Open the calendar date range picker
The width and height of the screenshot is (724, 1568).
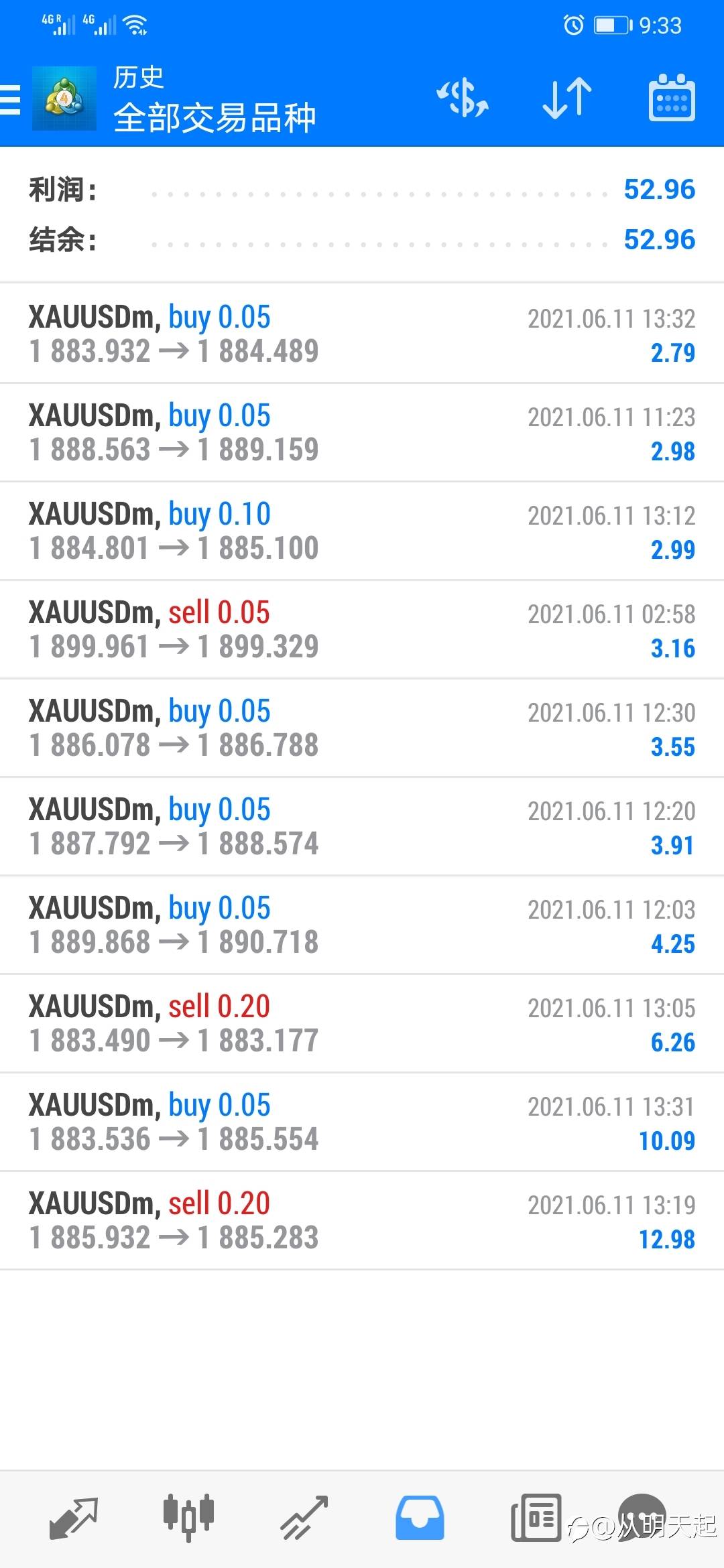[671, 99]
